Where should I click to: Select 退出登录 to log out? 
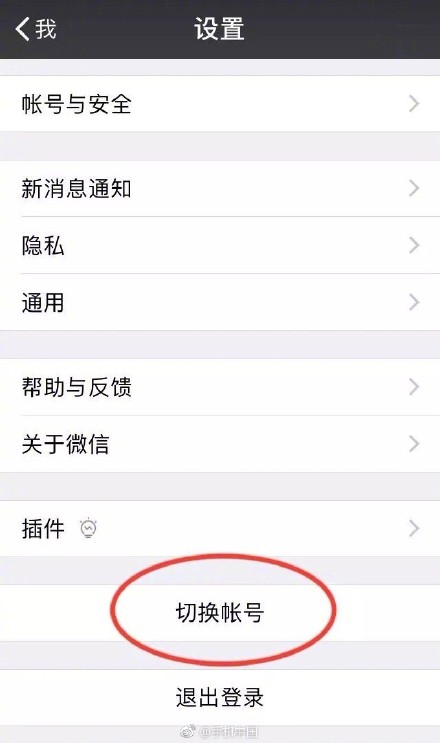(x=220, y=698)
